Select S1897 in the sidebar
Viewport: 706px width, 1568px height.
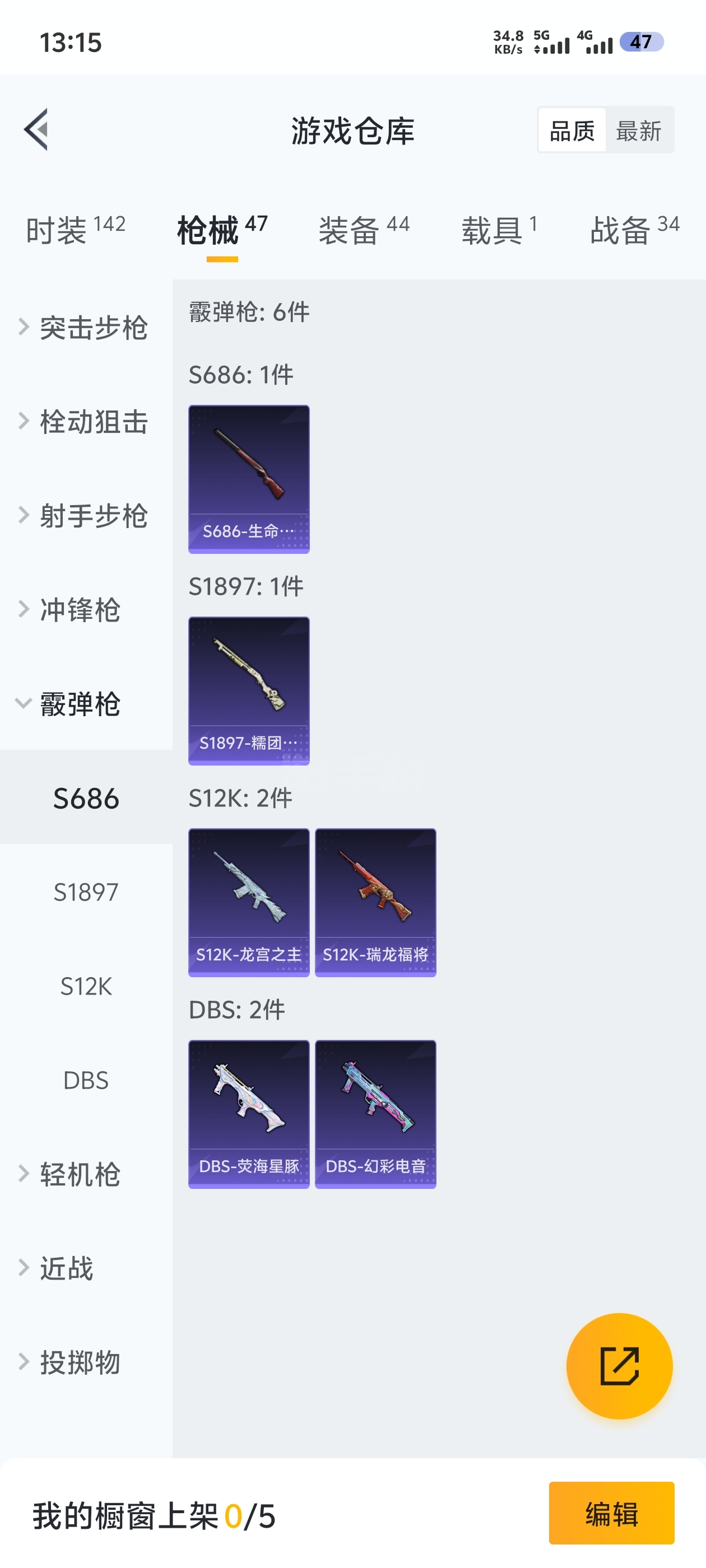(x=86, y=892)
